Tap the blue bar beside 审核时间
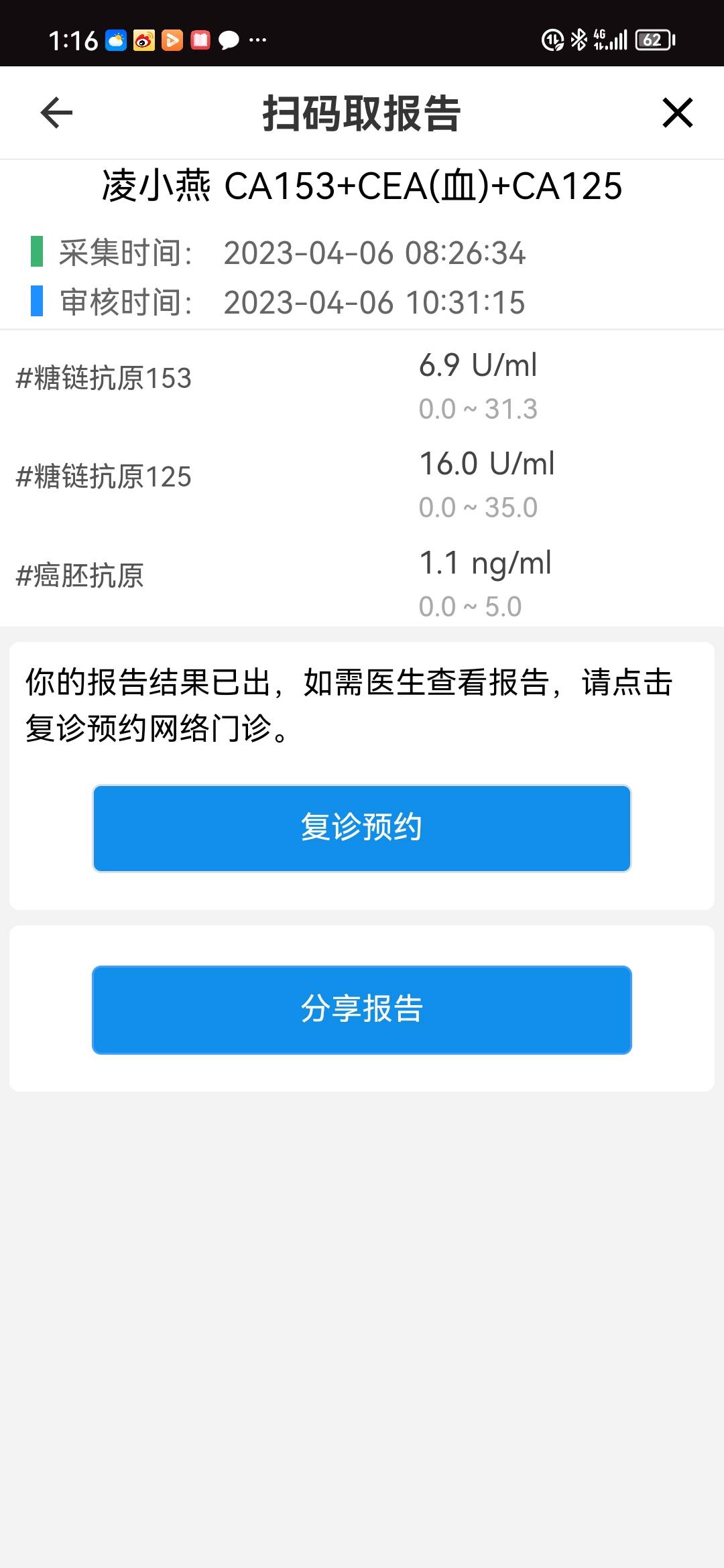 (36, 303)
